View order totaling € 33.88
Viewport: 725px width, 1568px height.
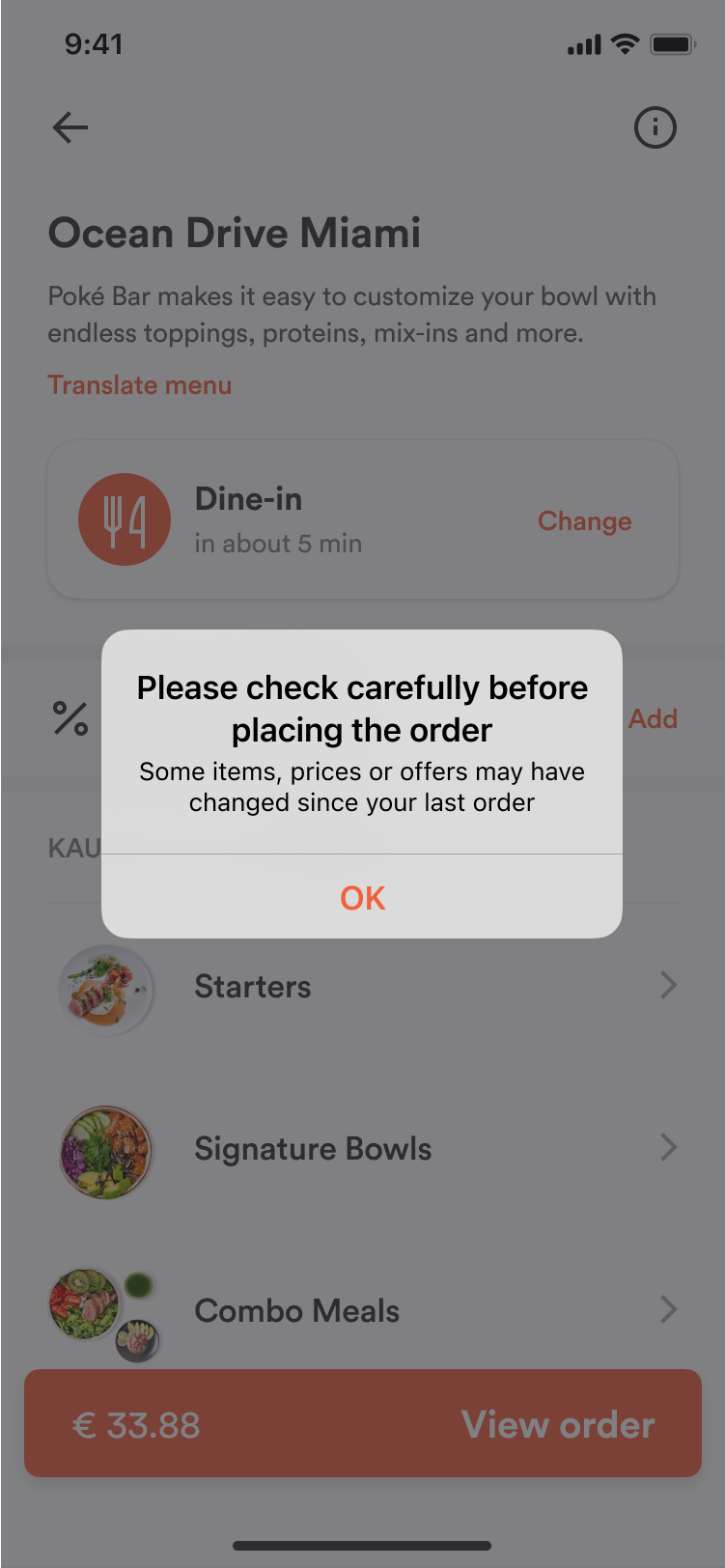pos(362,1423)
